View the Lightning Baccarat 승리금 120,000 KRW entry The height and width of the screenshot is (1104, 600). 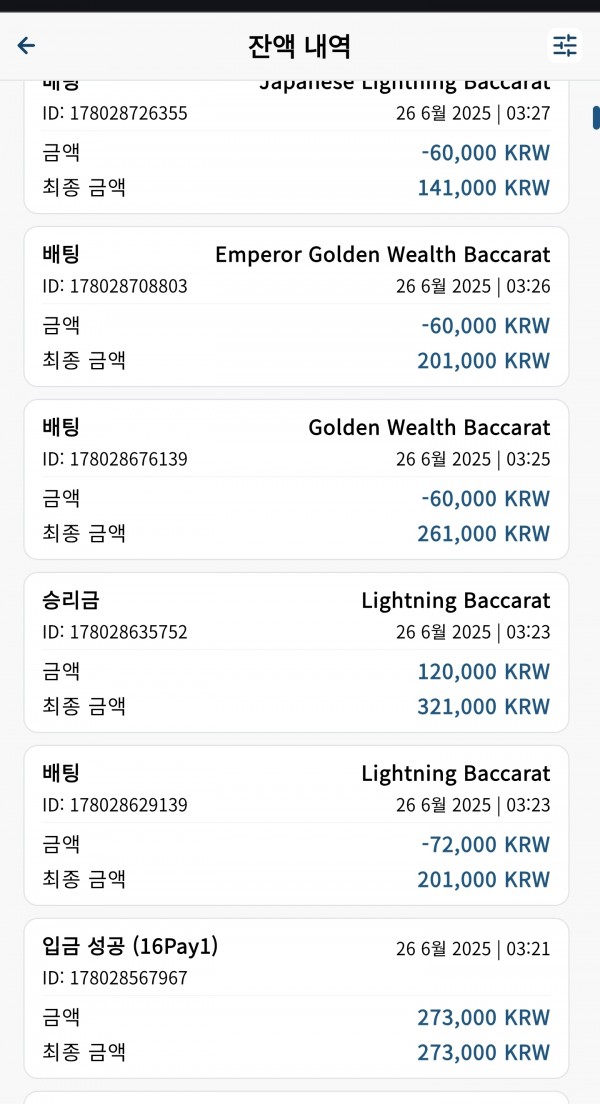pos(296,653)
